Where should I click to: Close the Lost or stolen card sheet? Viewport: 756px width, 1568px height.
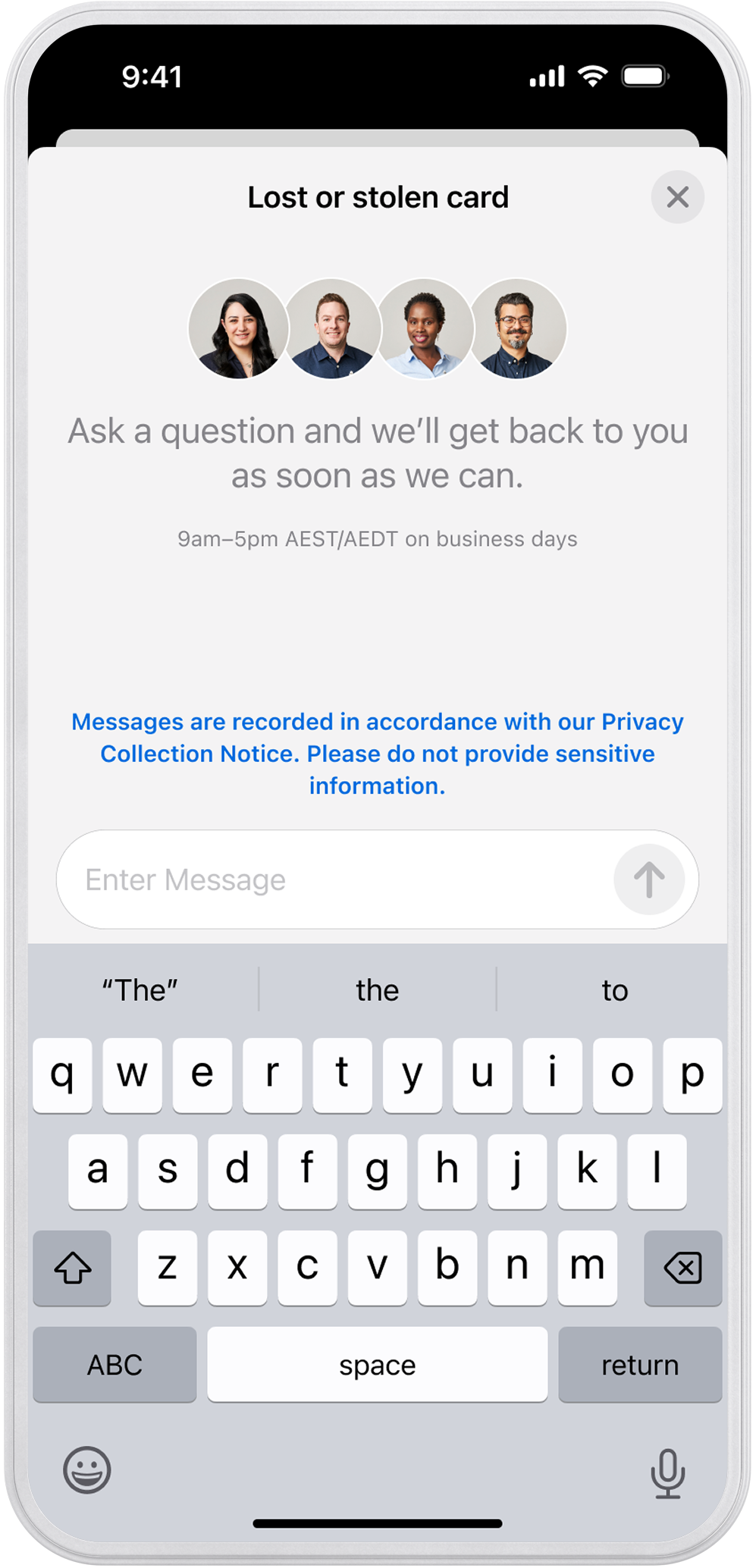(x=677, y=197)
